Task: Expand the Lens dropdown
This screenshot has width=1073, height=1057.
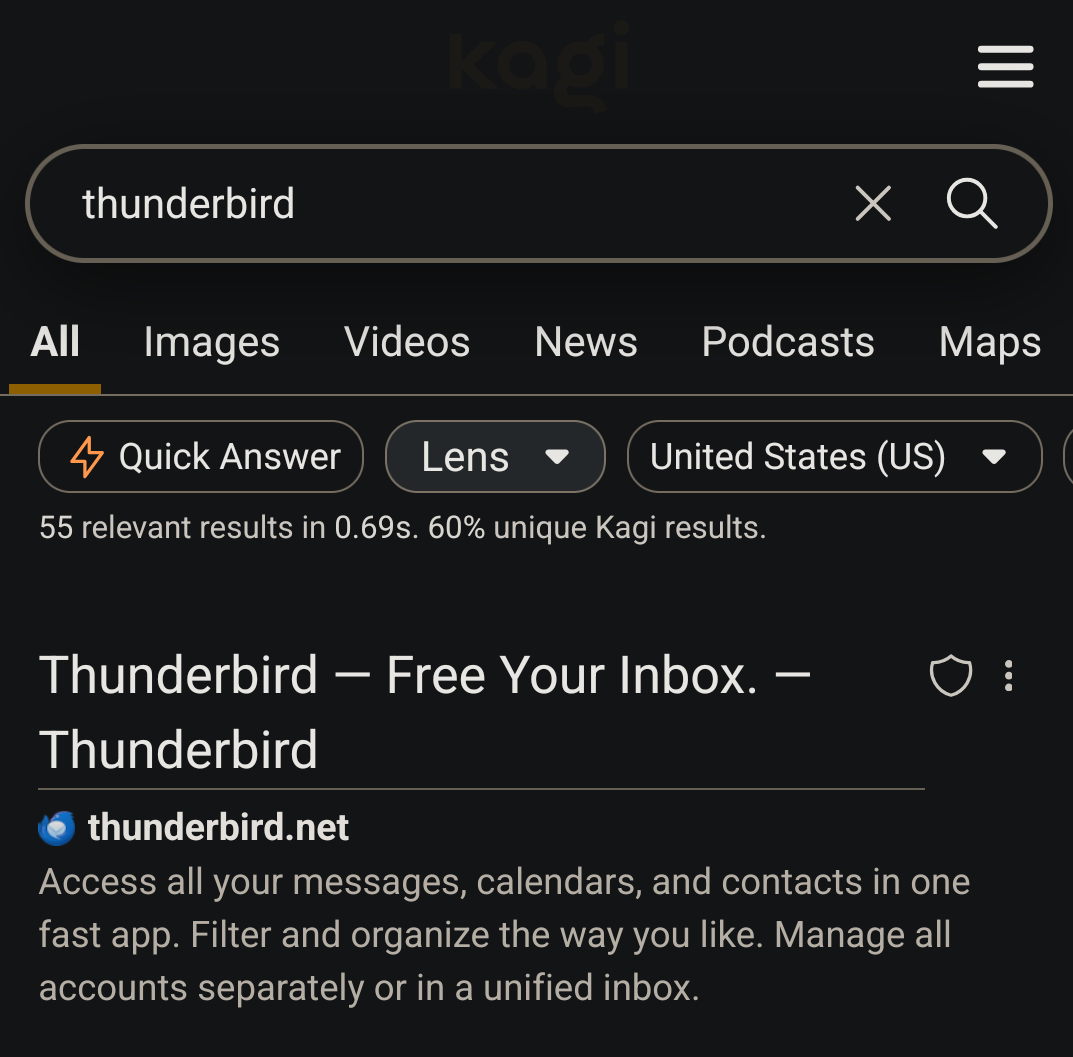Action: tap(495, 457)
